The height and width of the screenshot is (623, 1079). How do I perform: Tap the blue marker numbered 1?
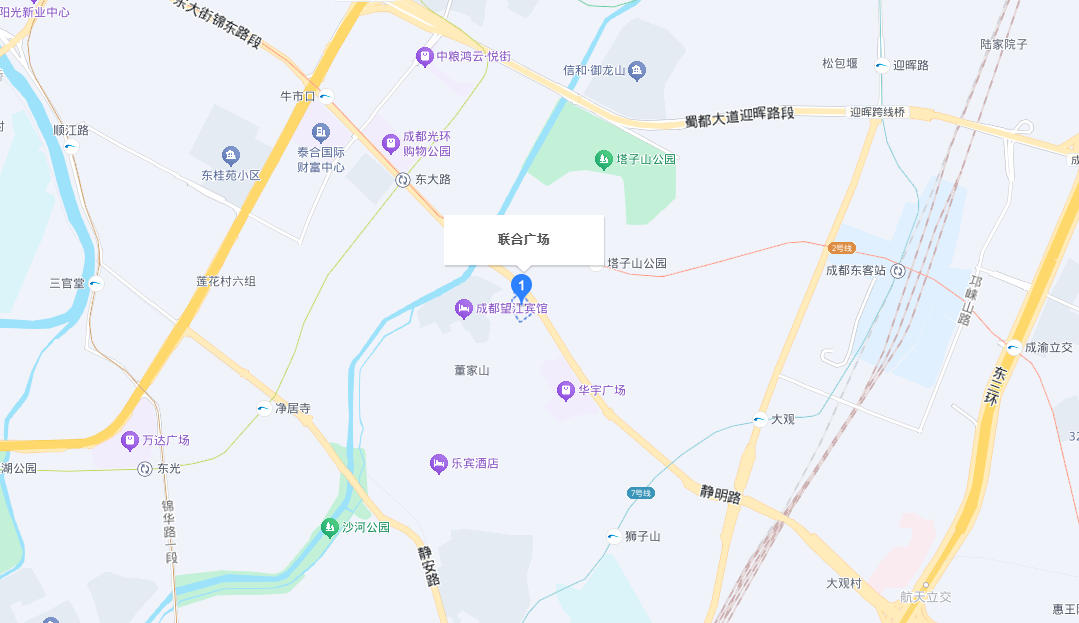(x=520, y=287)
